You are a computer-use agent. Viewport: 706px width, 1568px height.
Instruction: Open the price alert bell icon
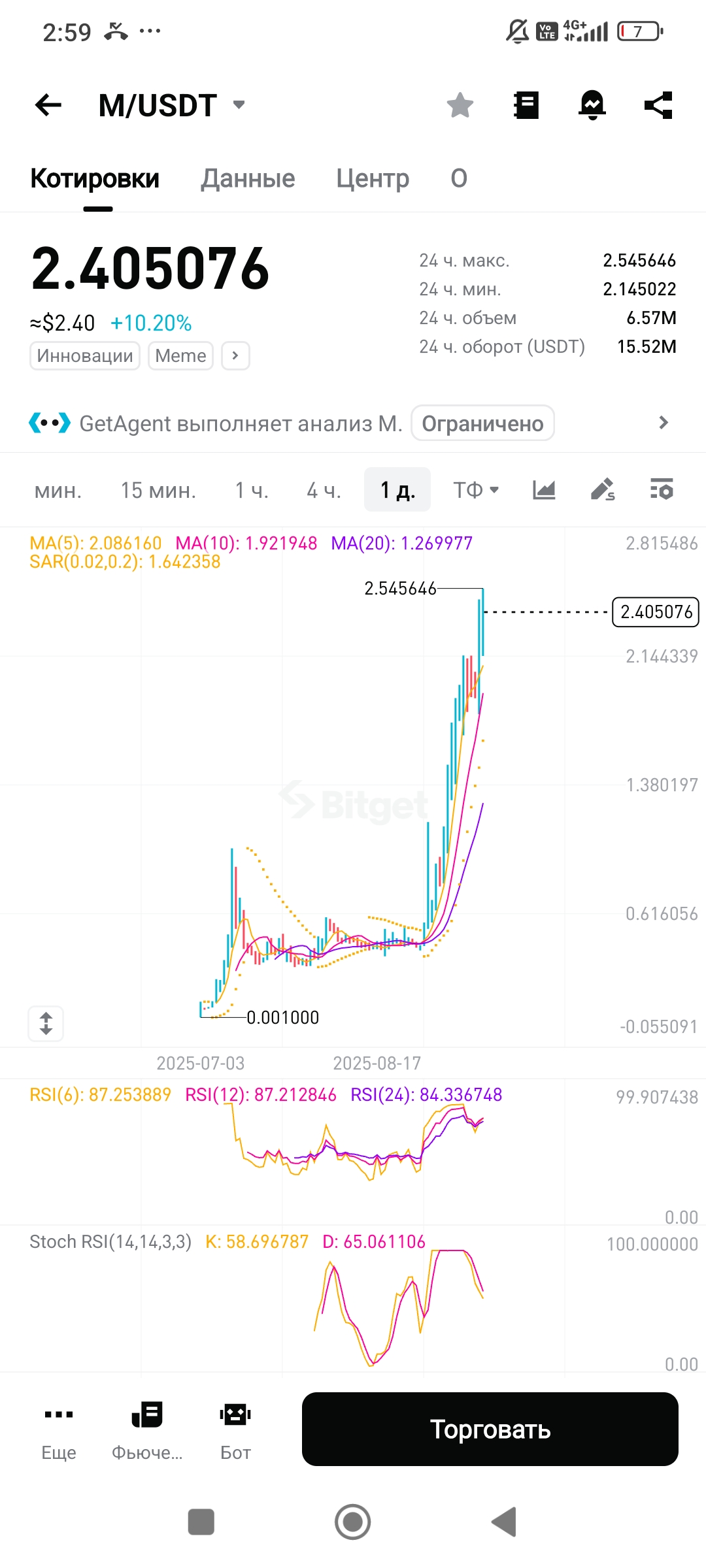click(x=592, y=105)
